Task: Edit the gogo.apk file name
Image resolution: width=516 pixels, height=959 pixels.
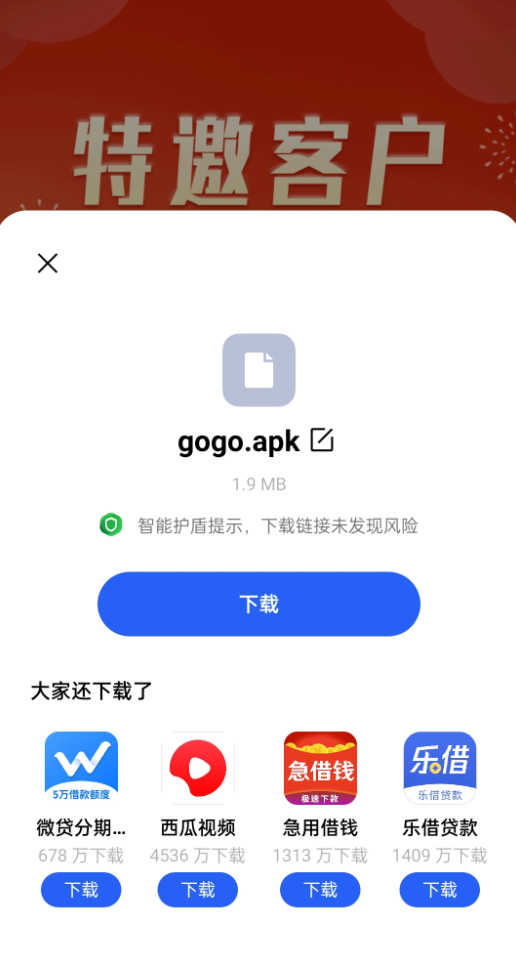Action: pos(322,440)
